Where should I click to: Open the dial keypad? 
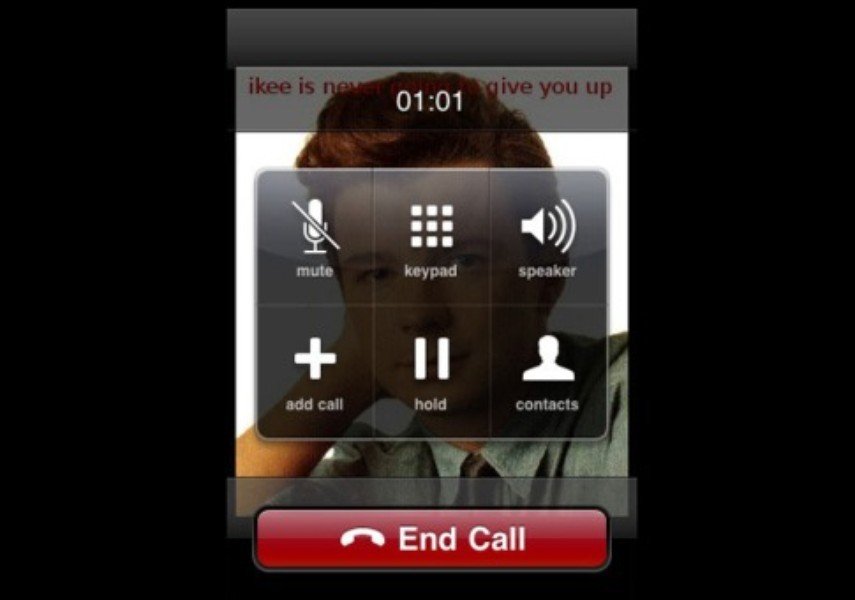tap(431, 238)
